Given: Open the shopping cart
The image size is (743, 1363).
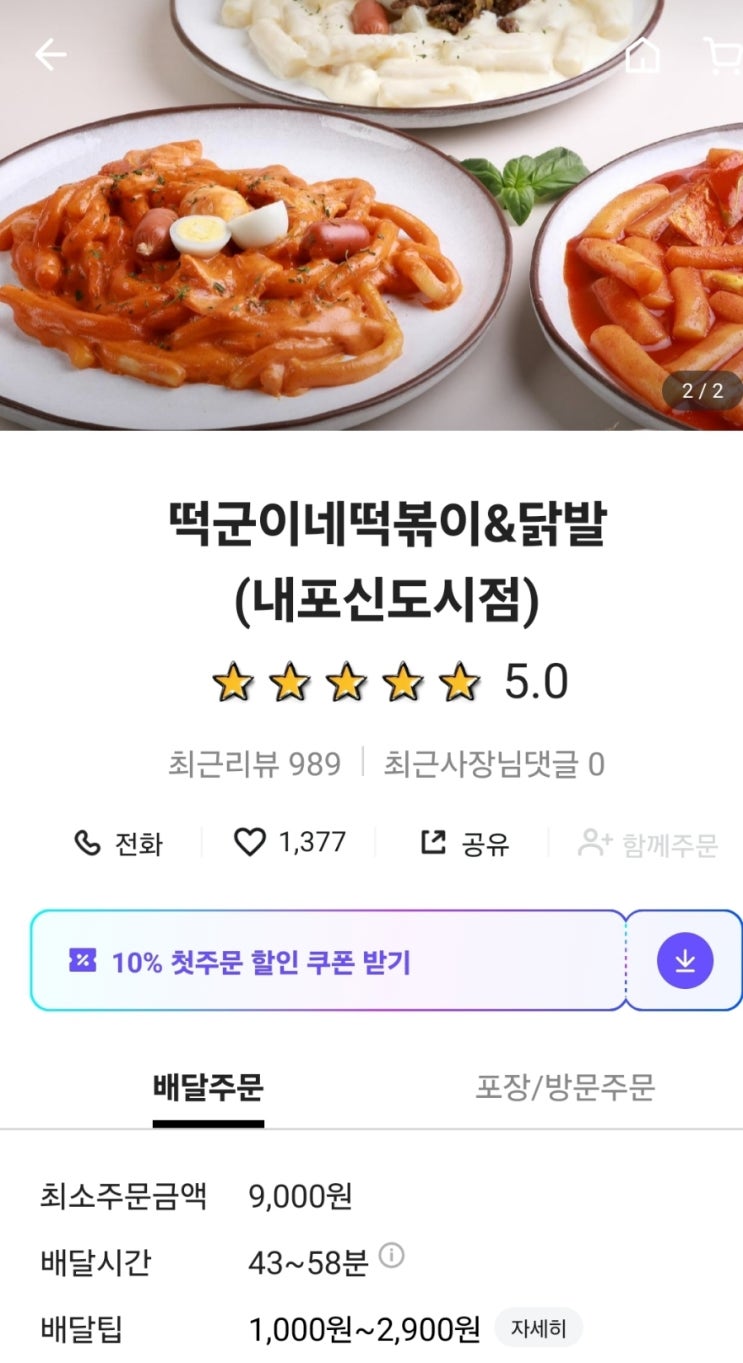Looking at the screenshot, I should (722, 56).
